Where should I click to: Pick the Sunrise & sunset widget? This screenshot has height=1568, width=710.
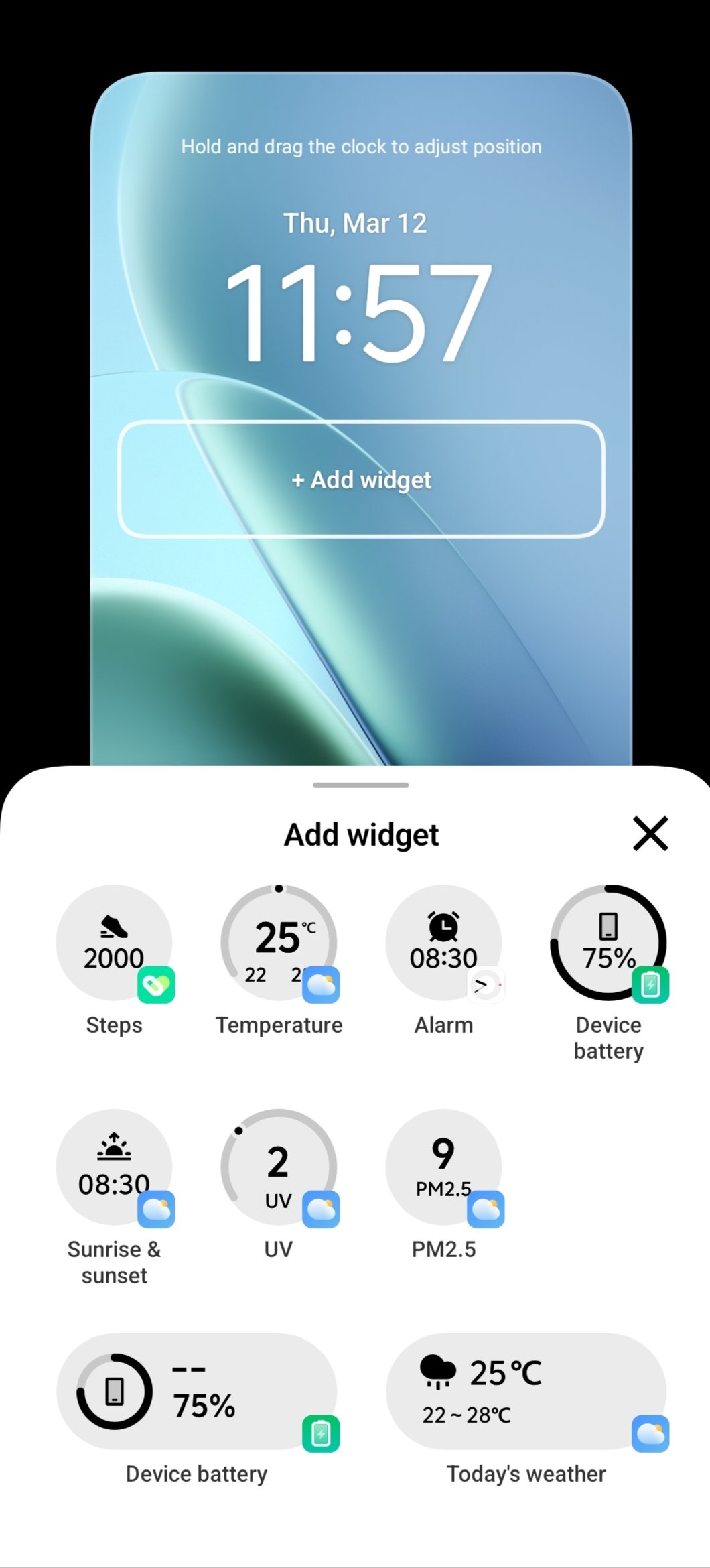tap(114, 1167)
